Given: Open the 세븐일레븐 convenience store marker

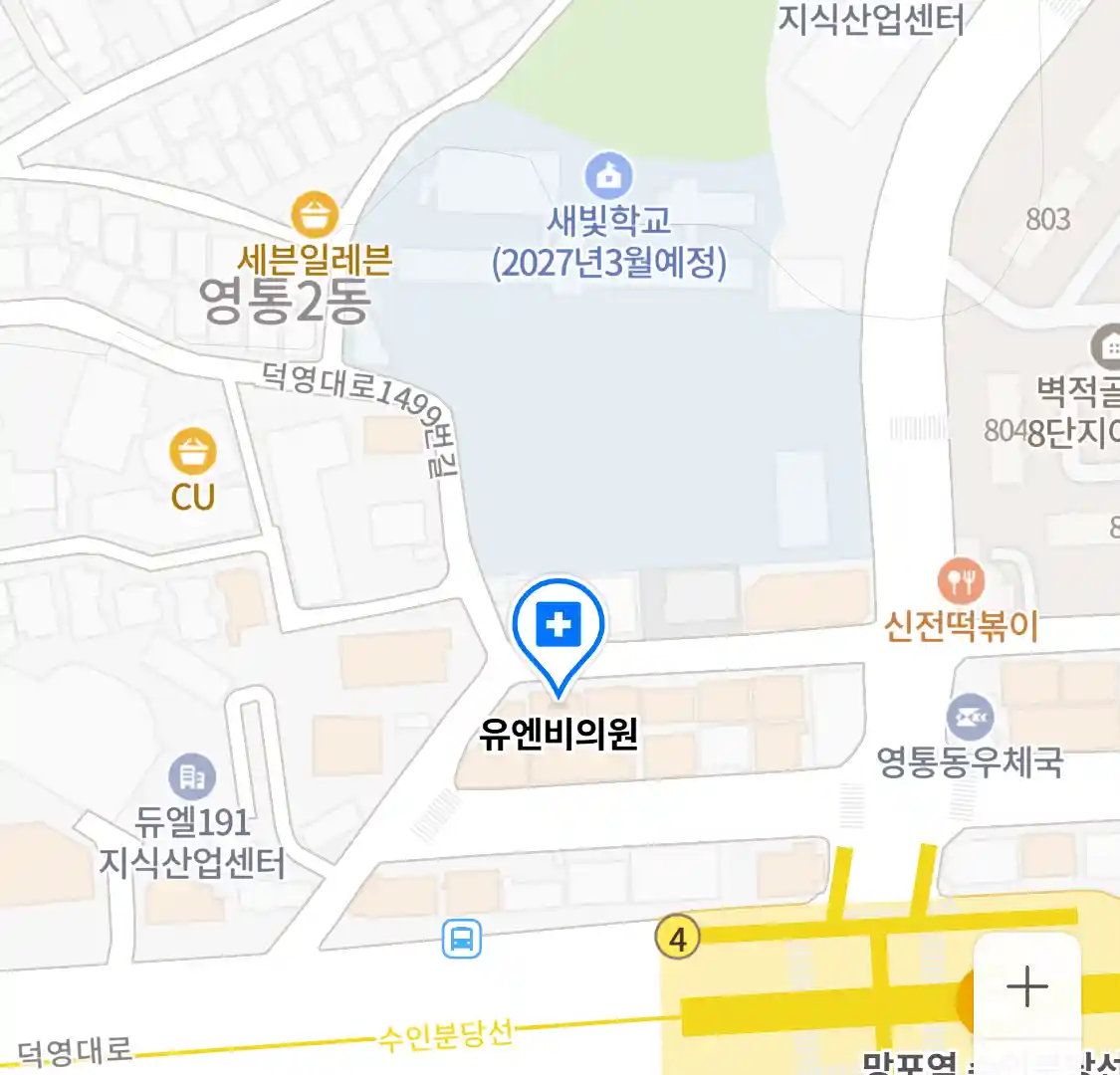Looking at the screenshot, I should coord(315,215).
